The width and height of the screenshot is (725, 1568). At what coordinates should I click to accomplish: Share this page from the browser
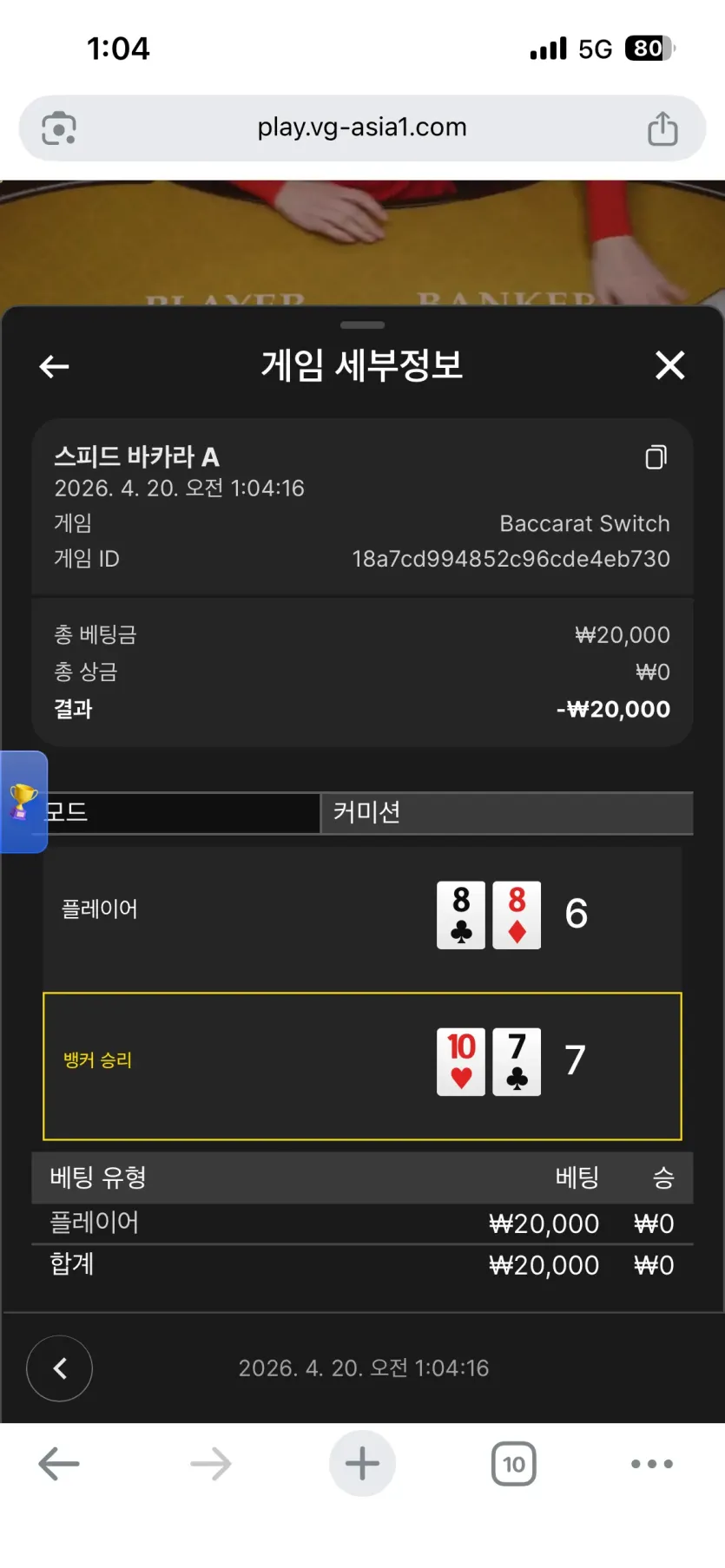662,128
